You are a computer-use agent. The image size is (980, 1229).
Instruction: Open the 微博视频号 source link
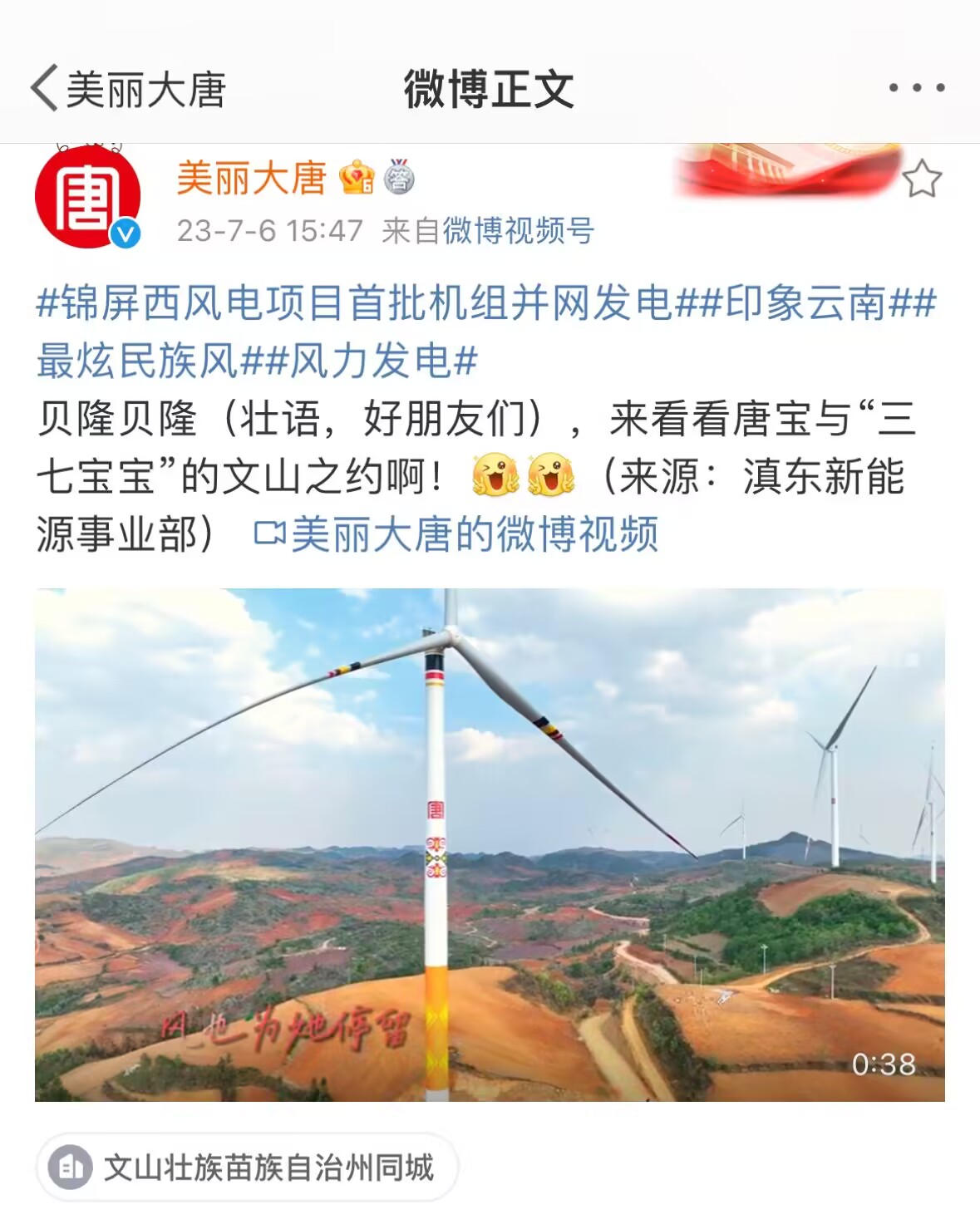point(518,231)
